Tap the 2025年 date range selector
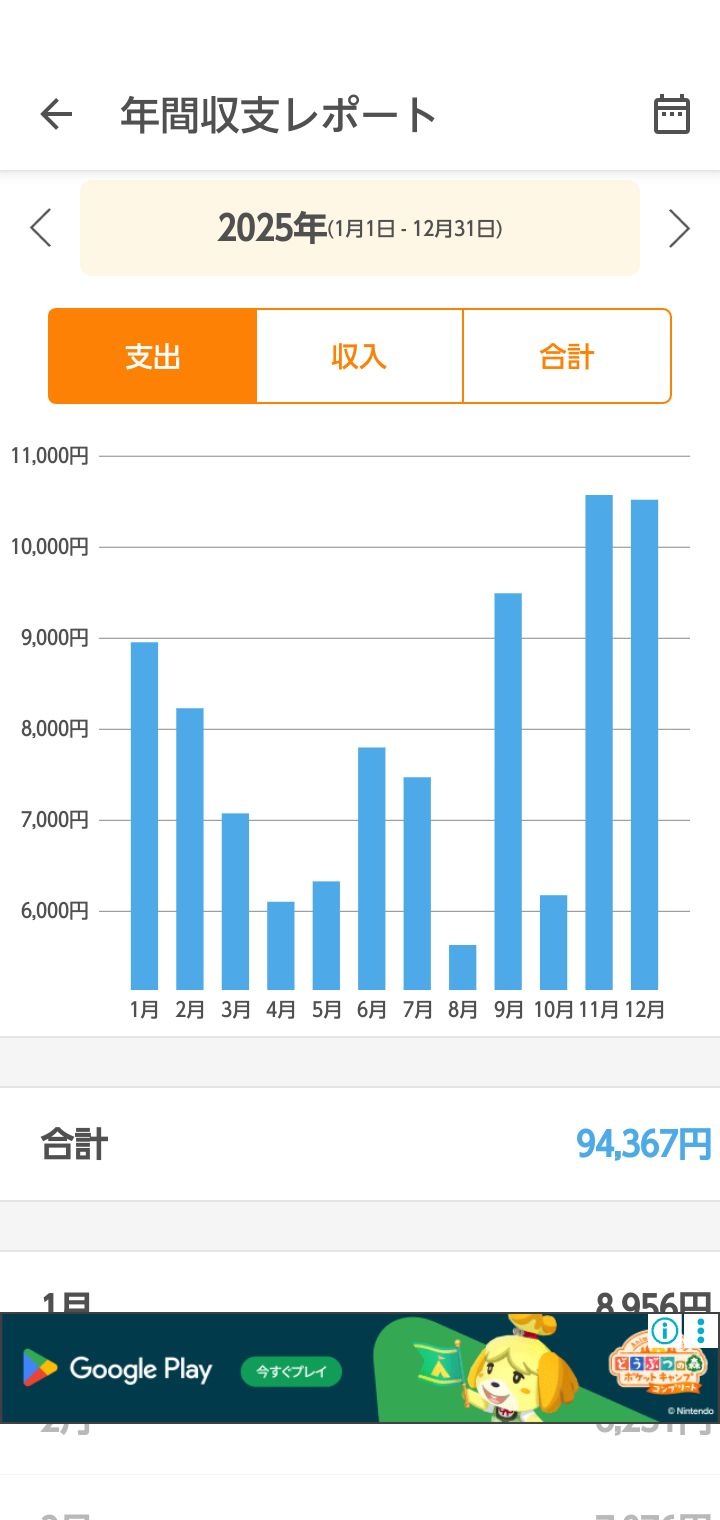The width and height of the screenshot is (720, 1520). (x=360, y=228)
